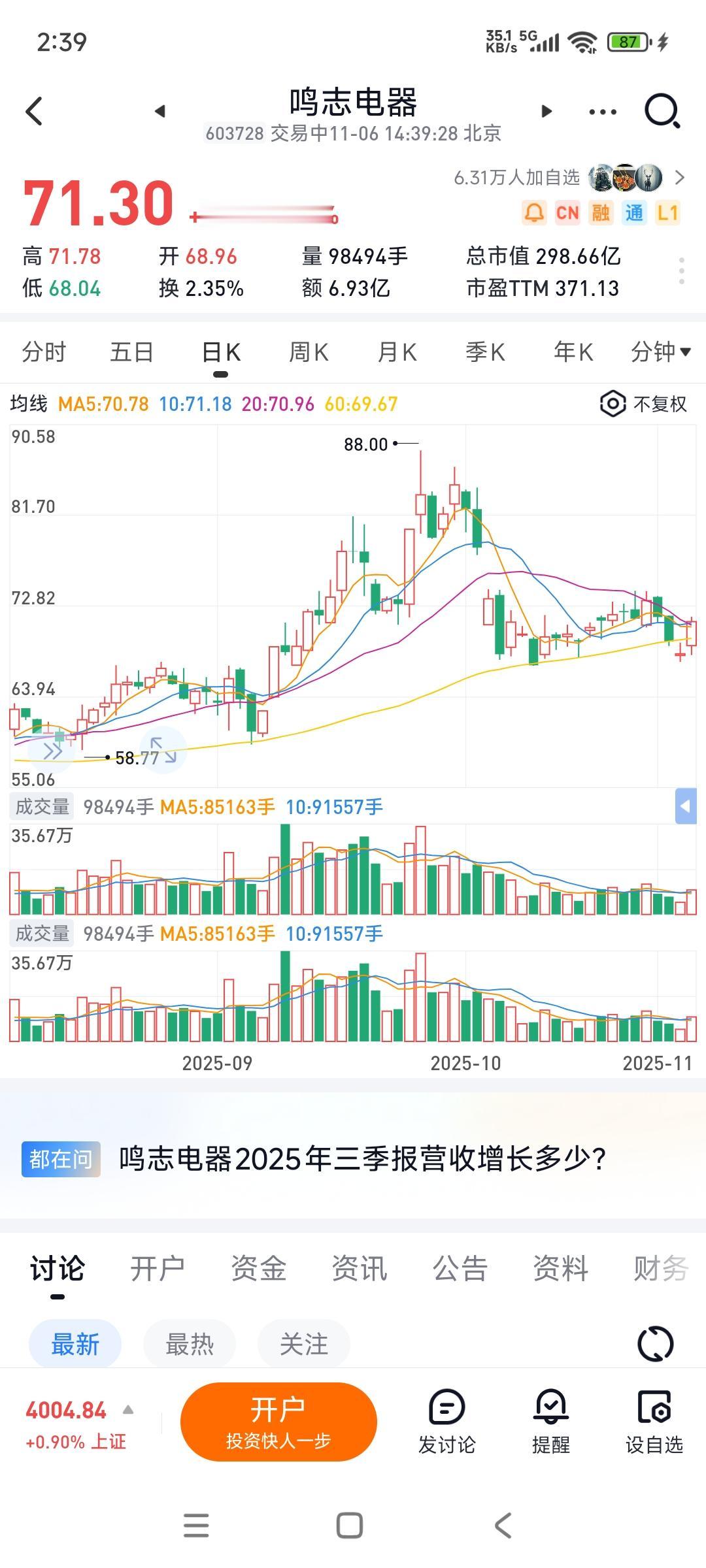This screenshot has height=1568, width=706.
Task: View the 周K weekly chart
Action: pos(309,352)
